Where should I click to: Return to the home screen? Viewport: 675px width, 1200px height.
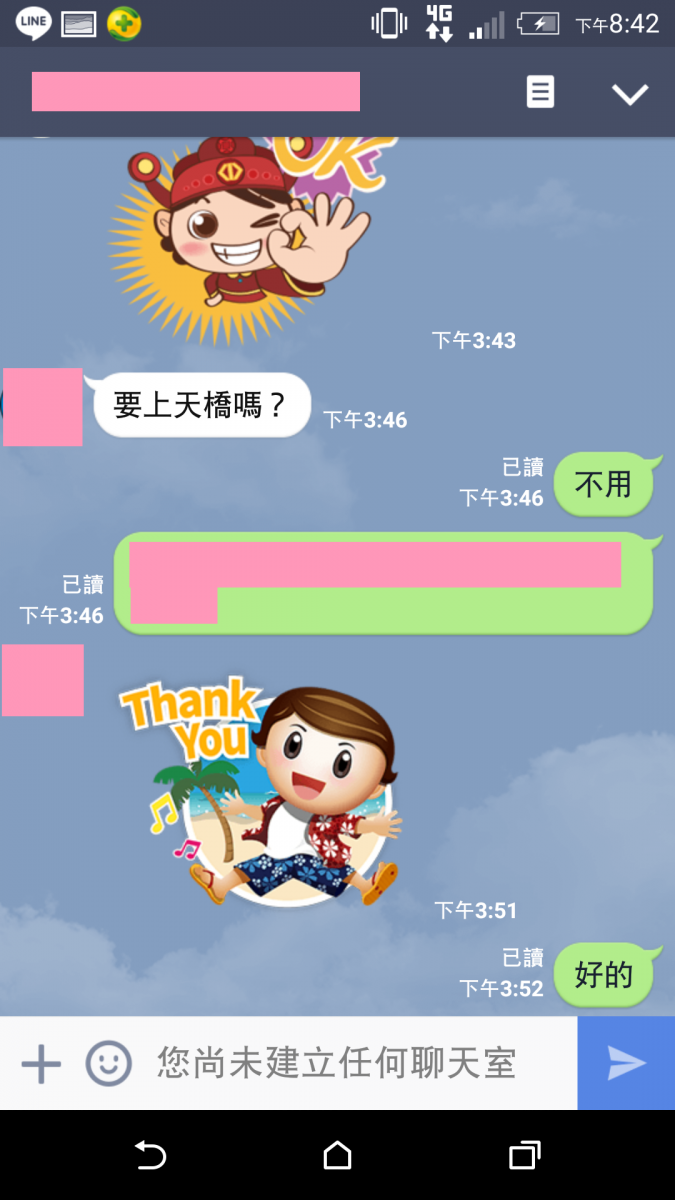pyautogui.click(x=337, y=1156)
